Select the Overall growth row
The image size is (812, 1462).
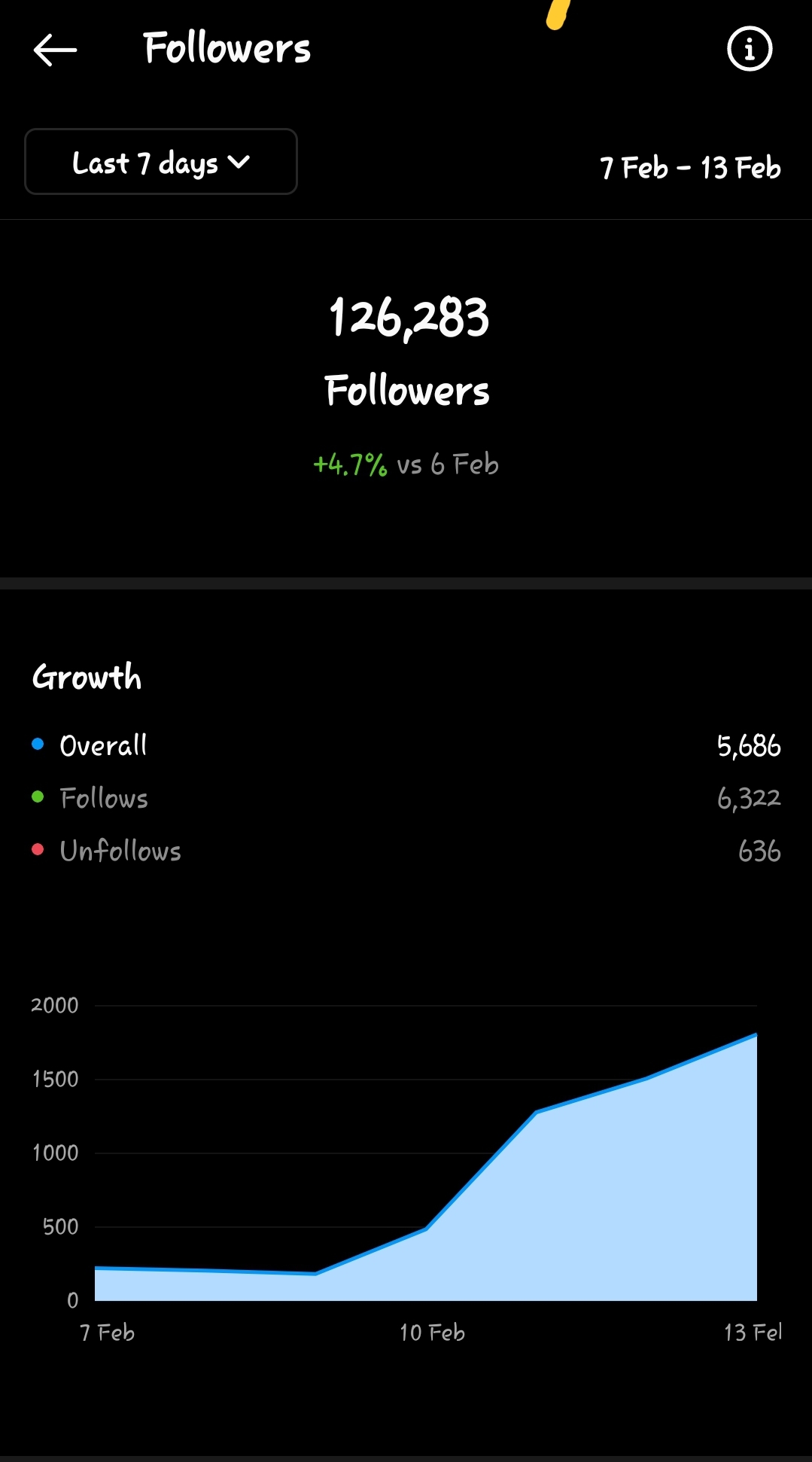tap(406, 745)
